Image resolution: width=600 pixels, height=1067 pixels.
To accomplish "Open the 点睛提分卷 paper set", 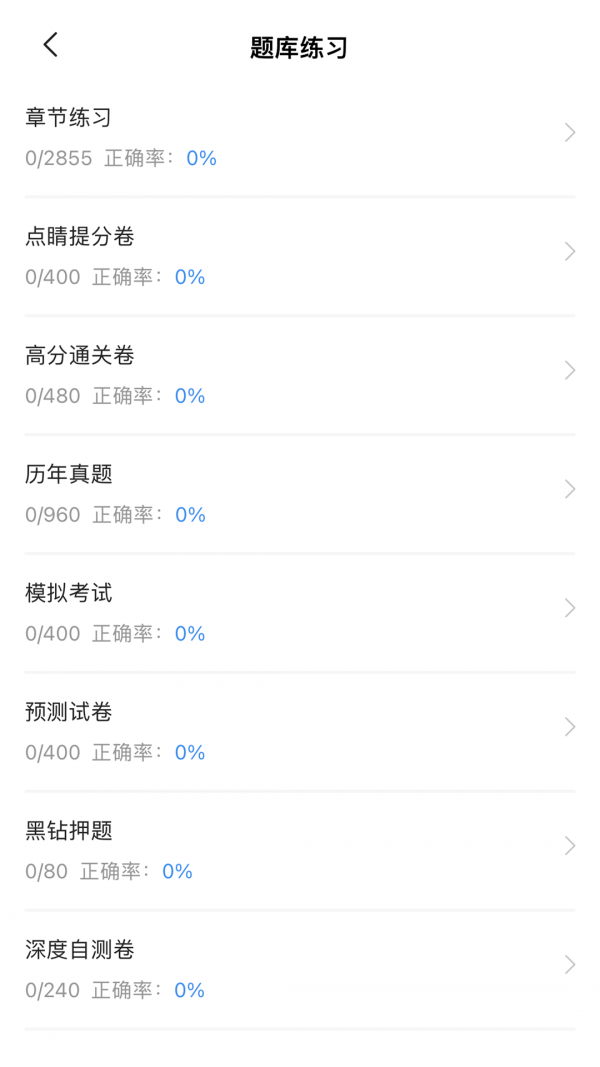I will point(300,257).
